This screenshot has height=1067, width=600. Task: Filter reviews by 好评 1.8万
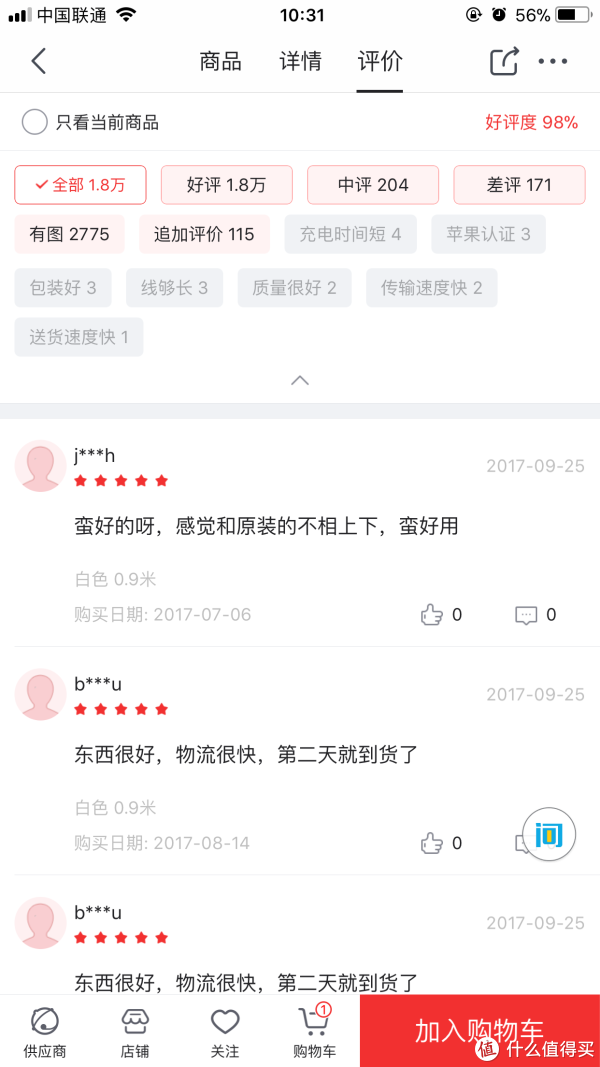pyautogui.click(x=226, y=185)
